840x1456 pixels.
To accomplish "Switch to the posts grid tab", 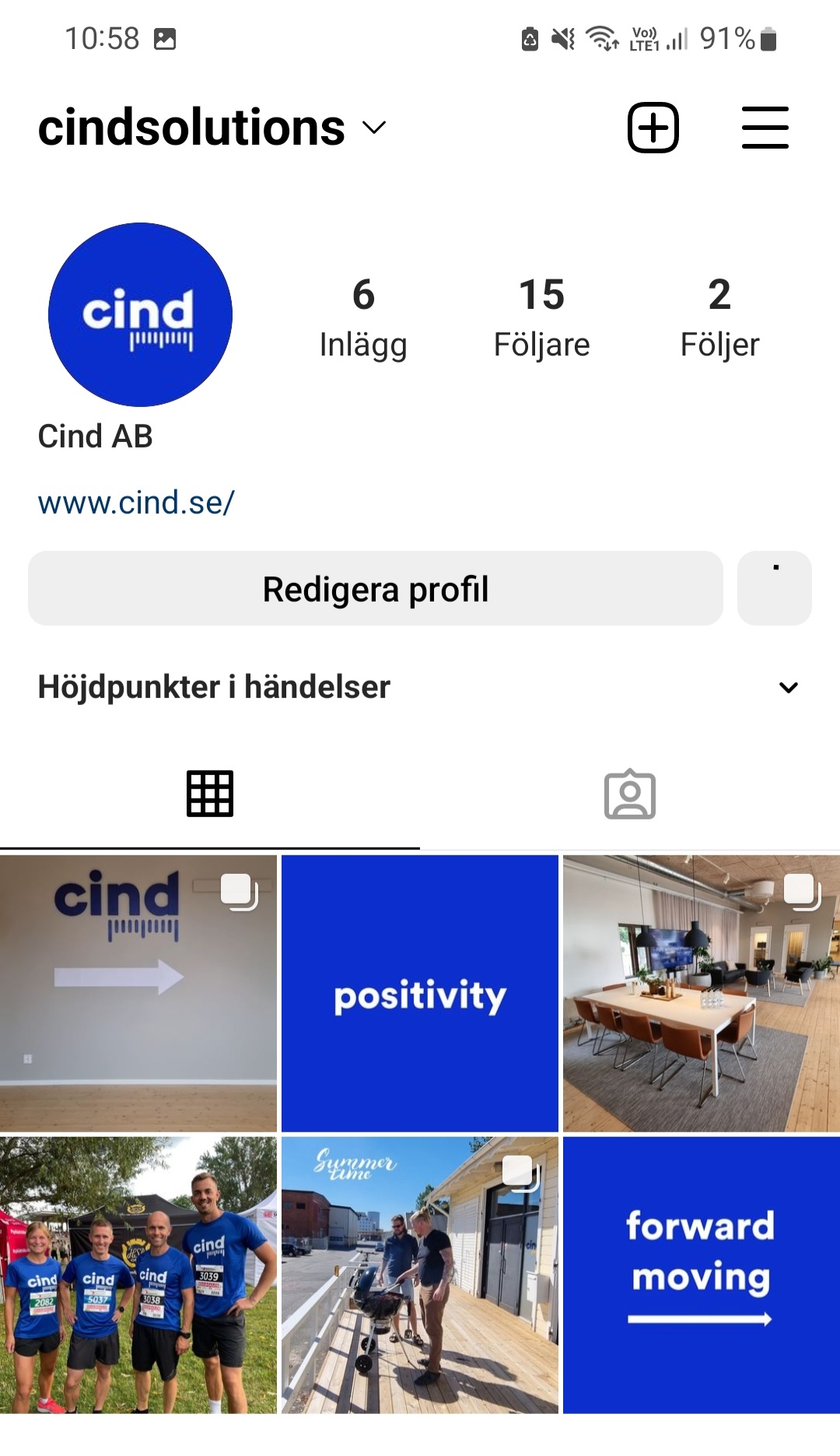I will tap(210, 794).
